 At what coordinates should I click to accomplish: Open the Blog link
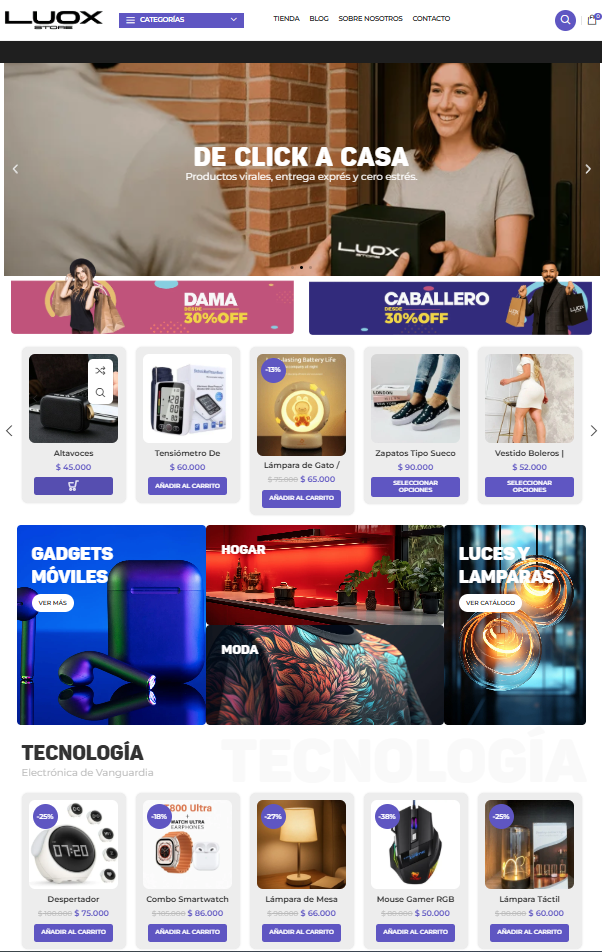pos(319,19)
